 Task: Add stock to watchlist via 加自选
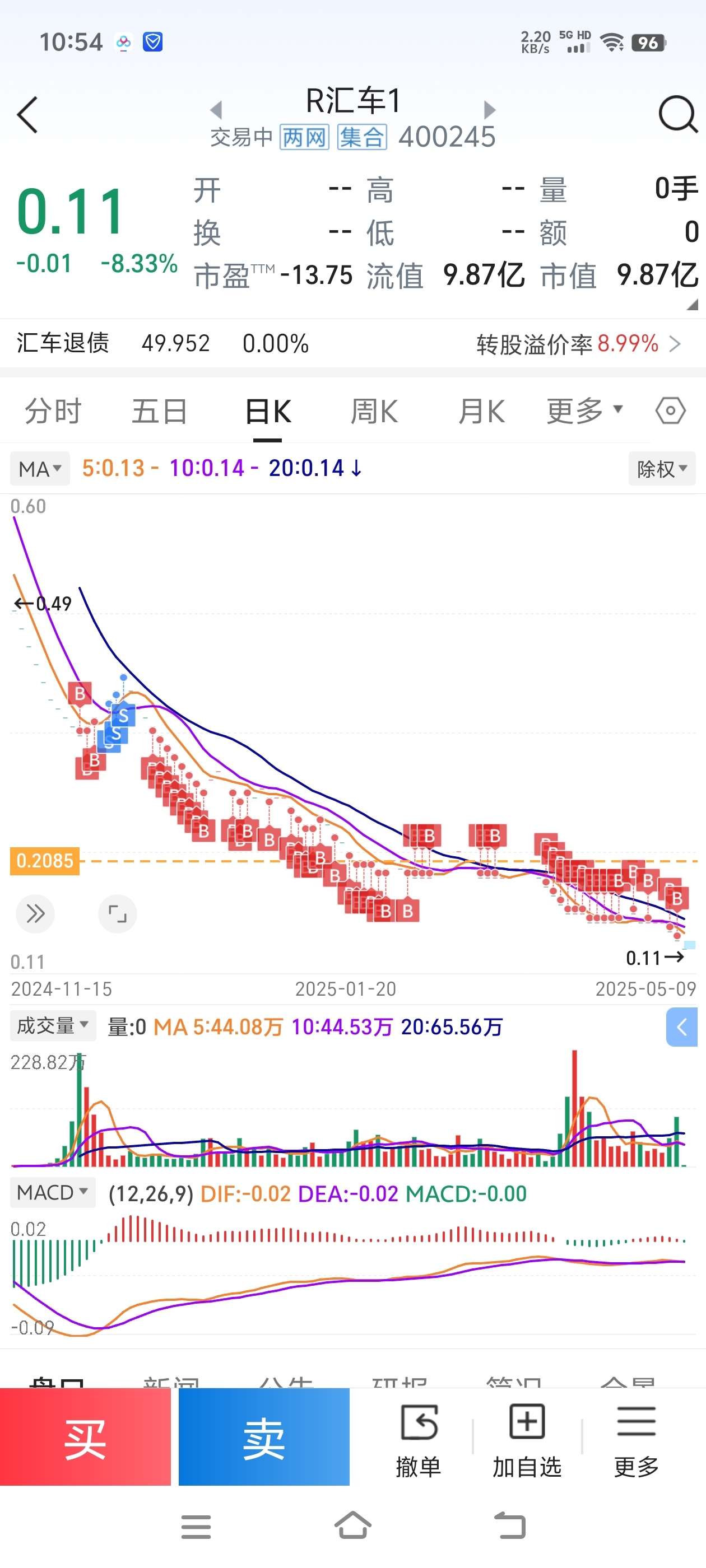tap(527, 1440)
